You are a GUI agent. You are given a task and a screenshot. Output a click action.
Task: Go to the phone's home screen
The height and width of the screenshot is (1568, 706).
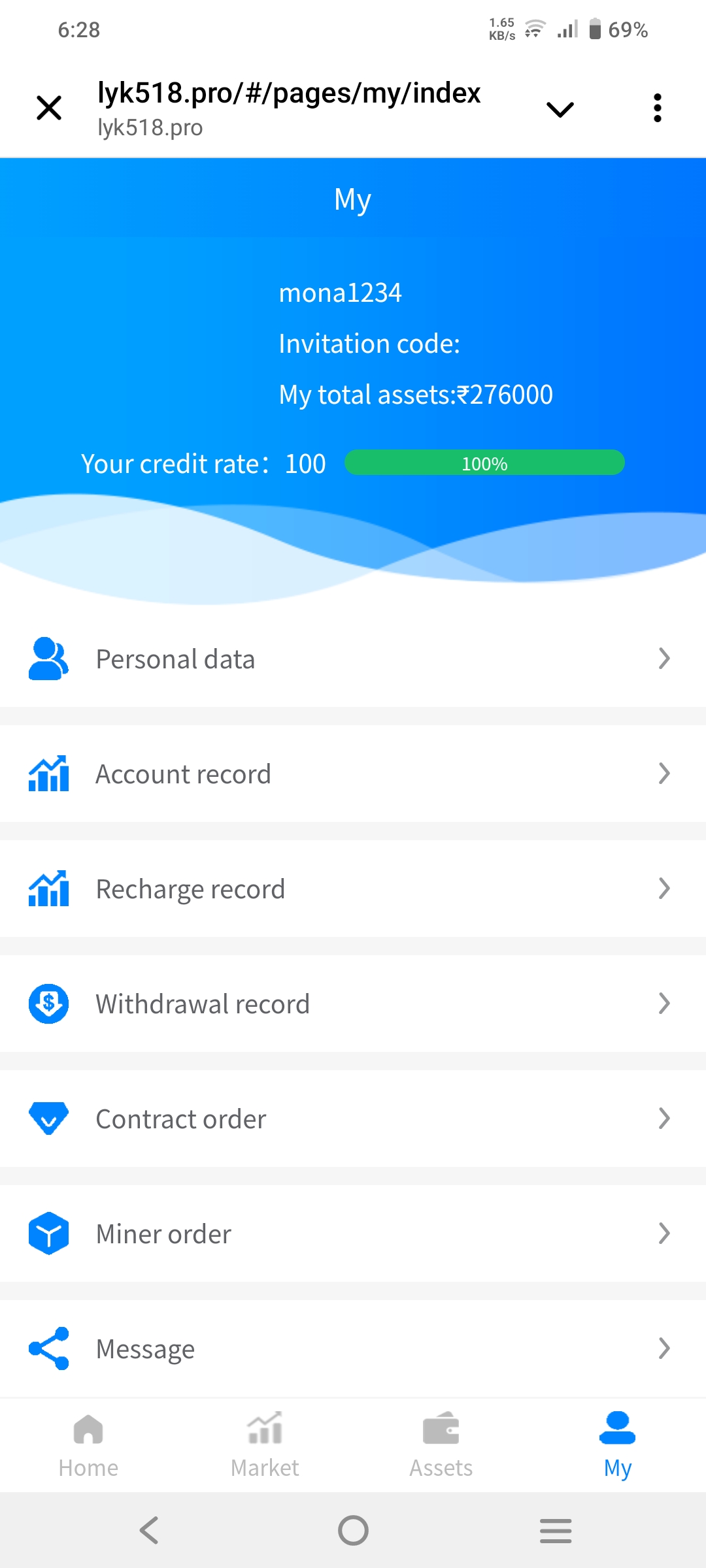[x=353, y=1530]
